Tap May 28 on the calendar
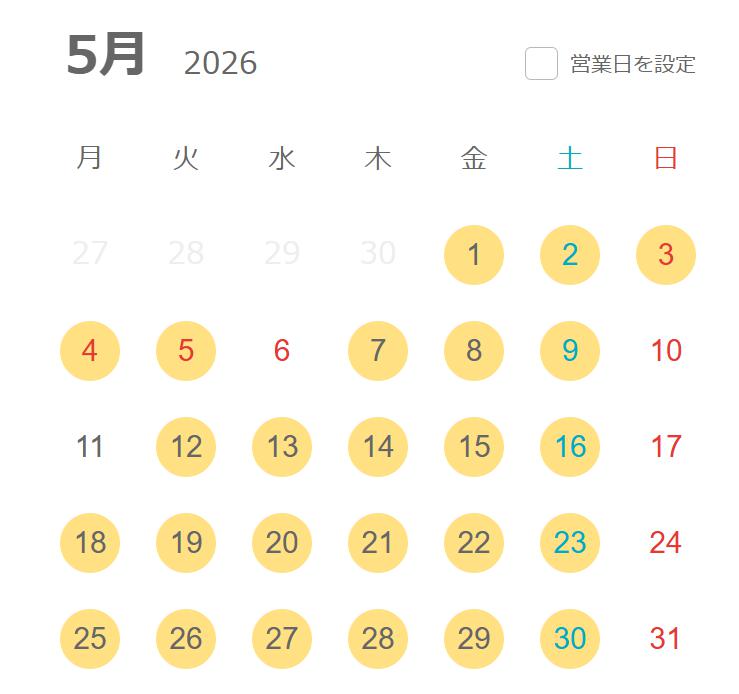Screen dimensions: 739x694 pos(378,639)
